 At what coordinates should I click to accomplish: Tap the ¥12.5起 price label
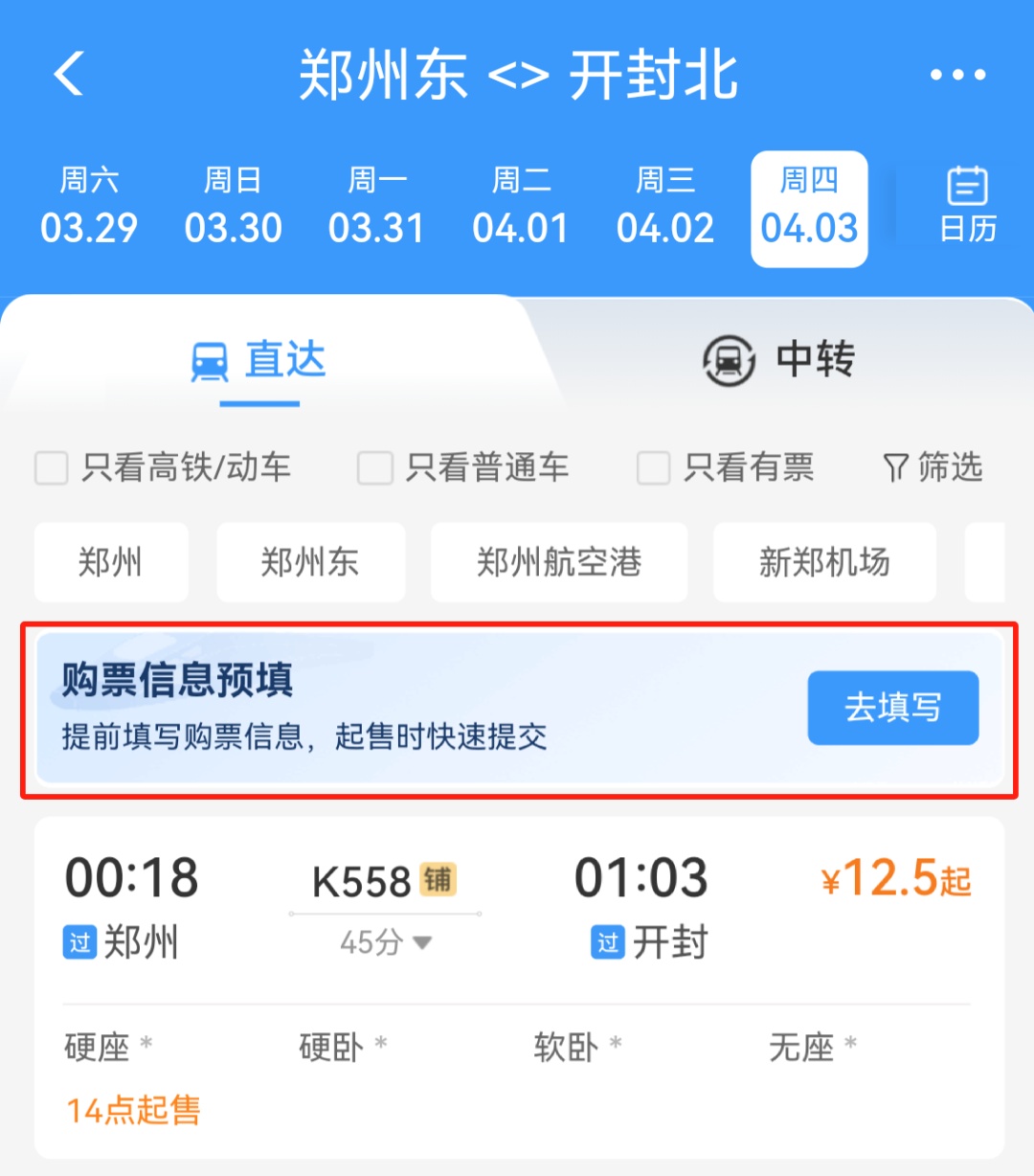coord(896,878)
